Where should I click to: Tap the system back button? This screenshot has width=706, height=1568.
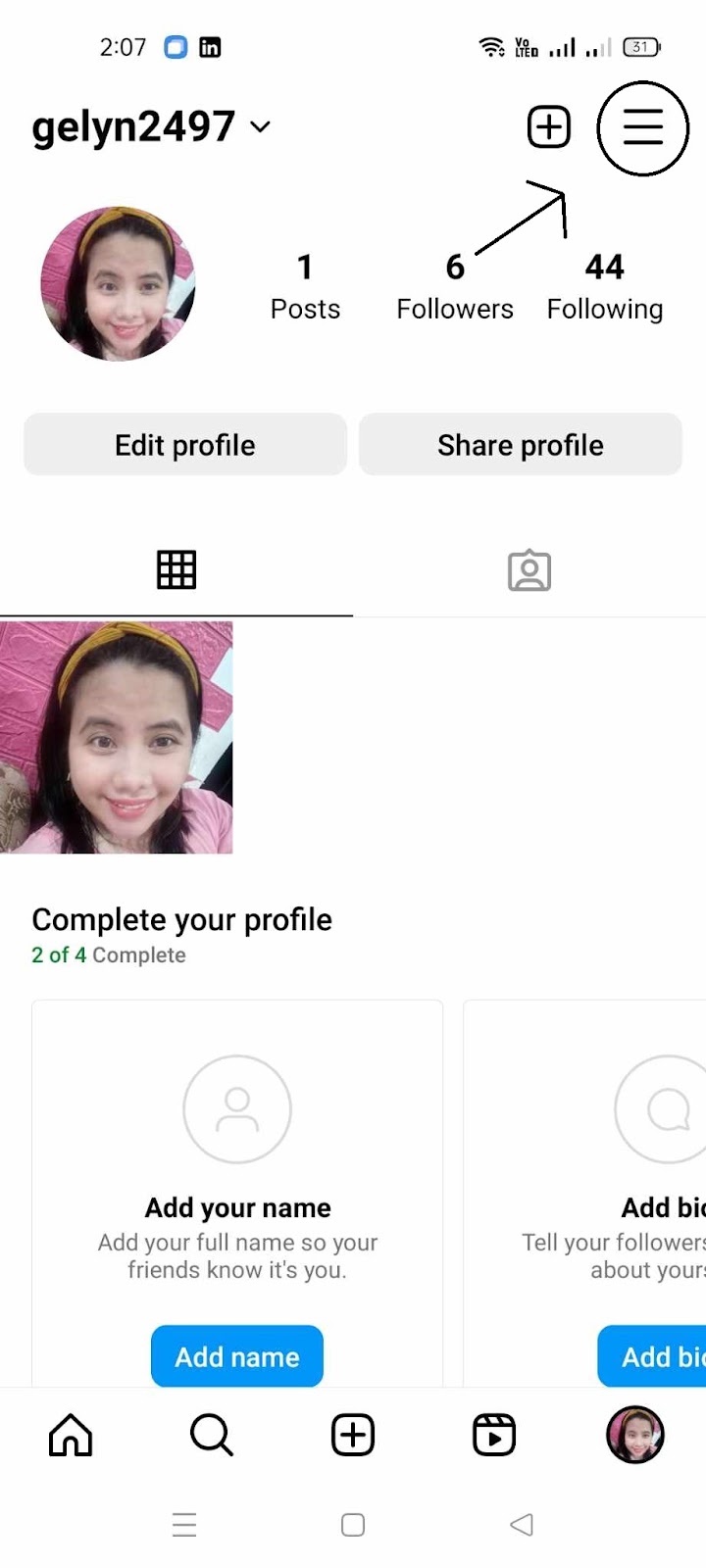(x=522, y=1525)
